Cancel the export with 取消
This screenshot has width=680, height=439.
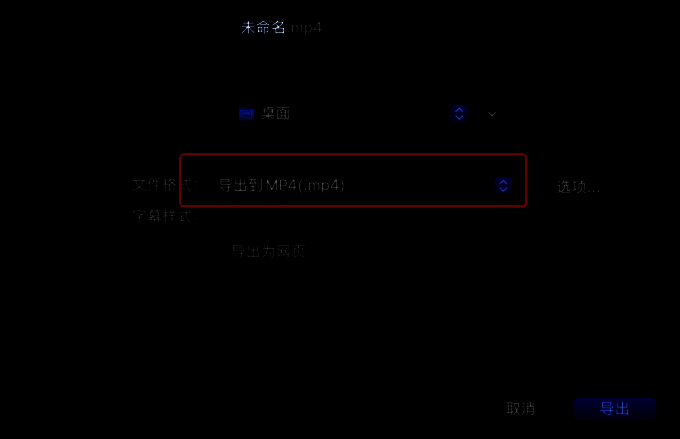[521, 408]
